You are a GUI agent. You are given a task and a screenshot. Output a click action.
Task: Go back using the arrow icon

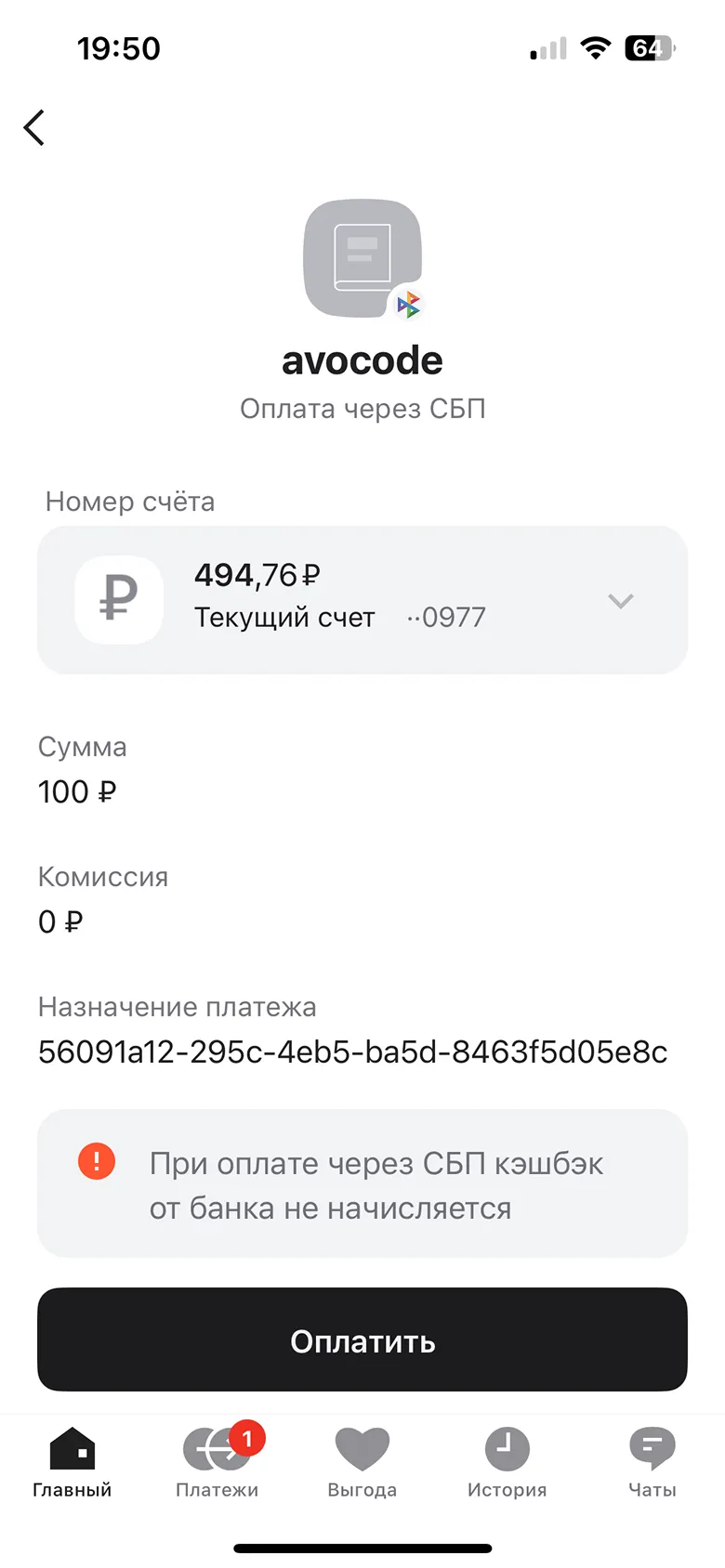[x=34, y=127]
